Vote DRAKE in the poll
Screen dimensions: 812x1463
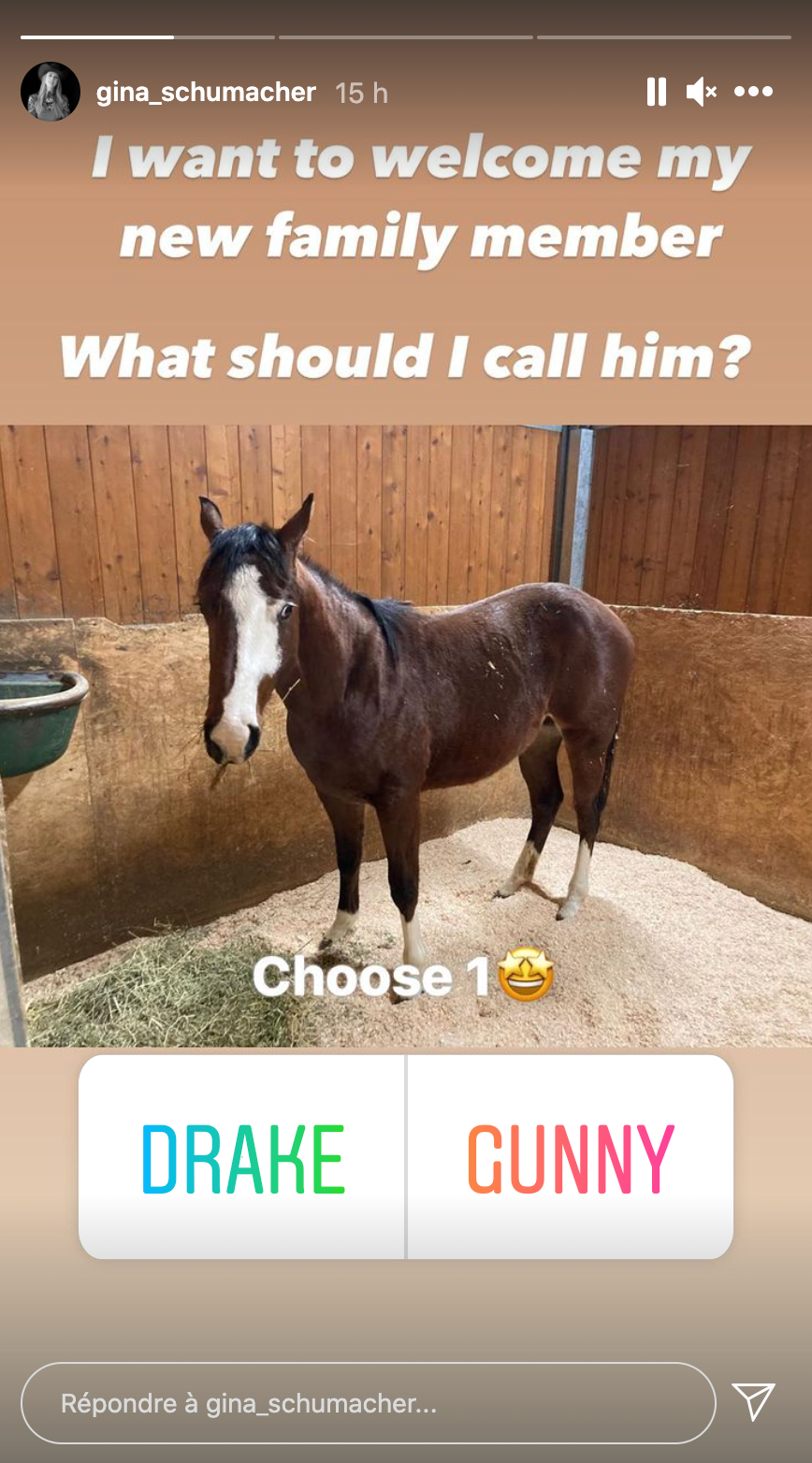243,1158
